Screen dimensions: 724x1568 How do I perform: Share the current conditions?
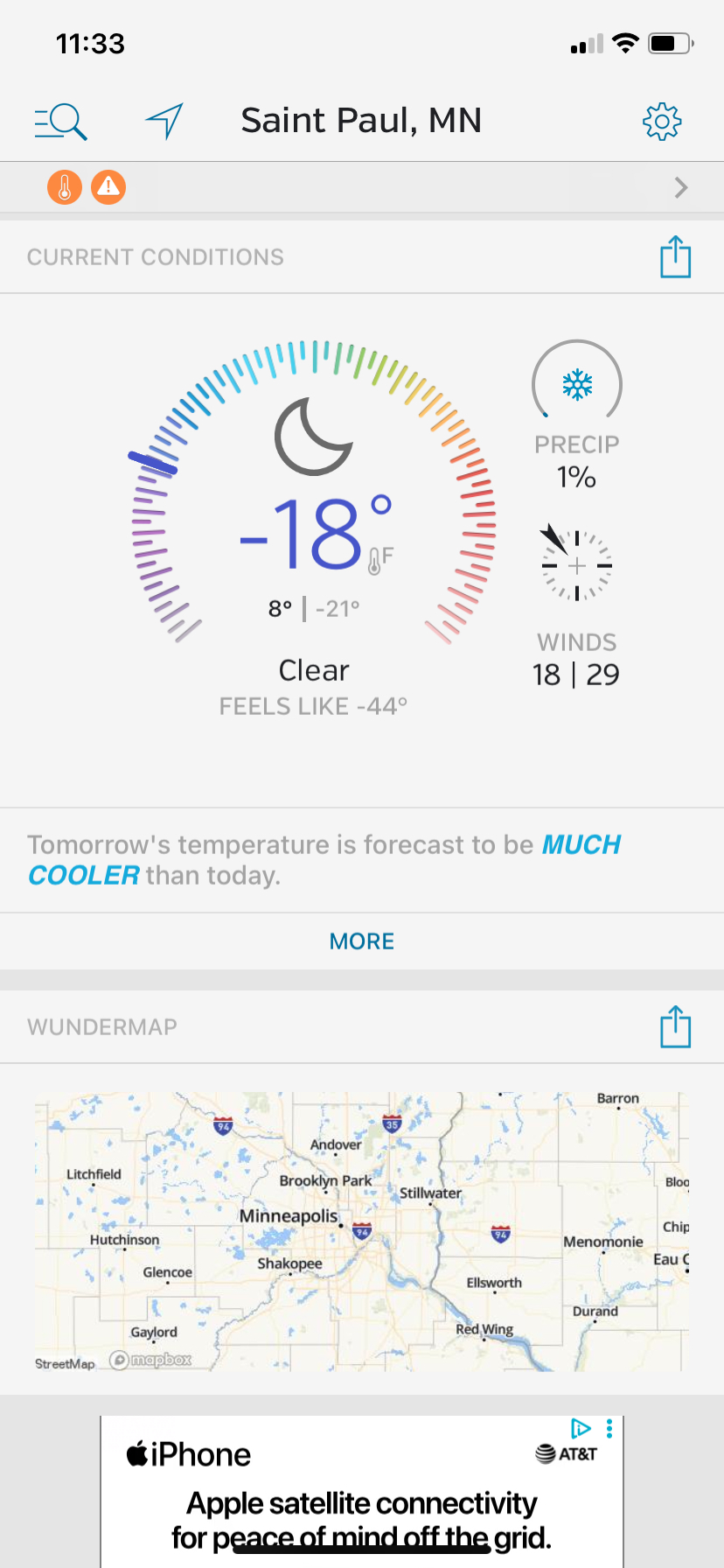[675, 256]
